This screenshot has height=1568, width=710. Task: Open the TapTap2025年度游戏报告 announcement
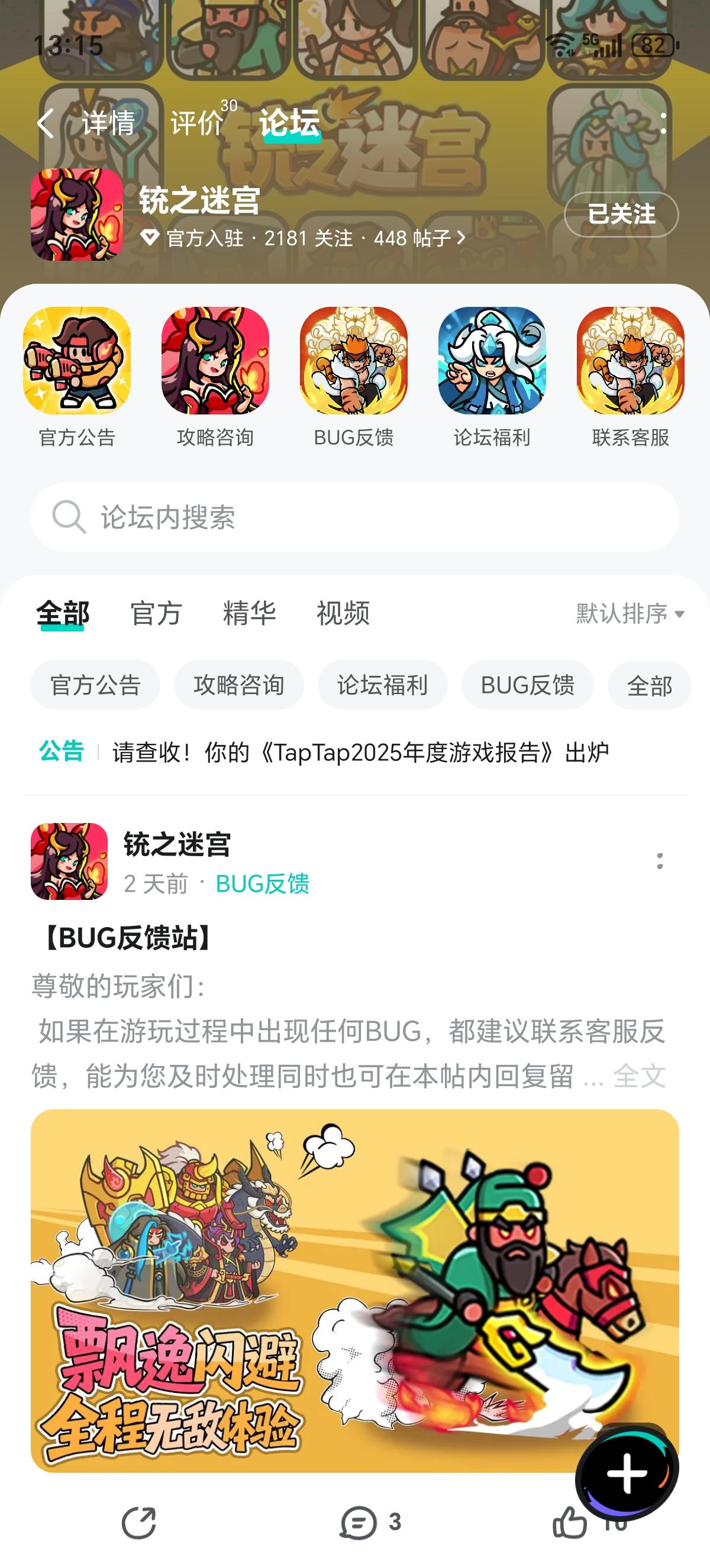pyautogui.click(x=360, y=752)
